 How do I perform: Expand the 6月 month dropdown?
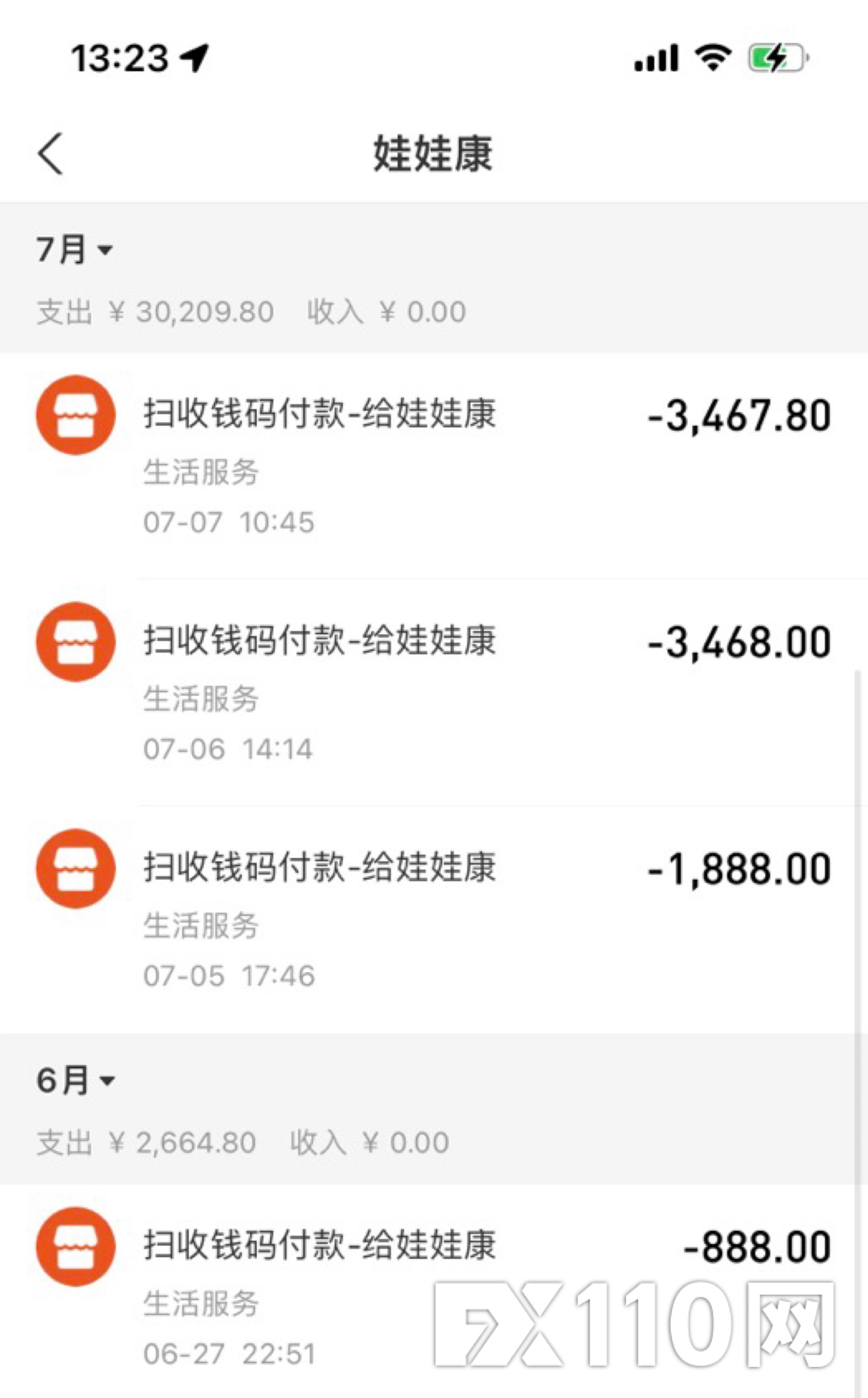pyautogui.click(x=76, y=1080)
